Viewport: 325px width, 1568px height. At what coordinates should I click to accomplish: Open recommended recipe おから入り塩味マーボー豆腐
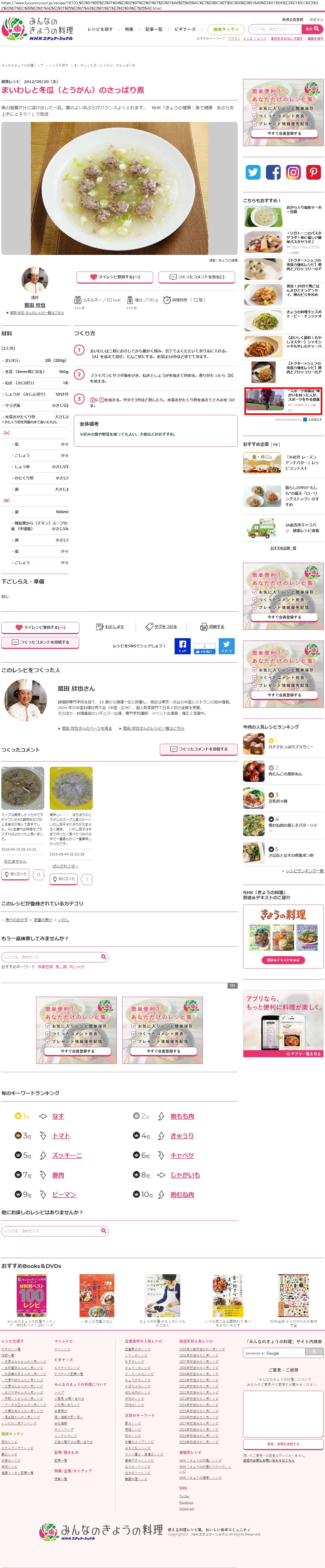(304, 209)
